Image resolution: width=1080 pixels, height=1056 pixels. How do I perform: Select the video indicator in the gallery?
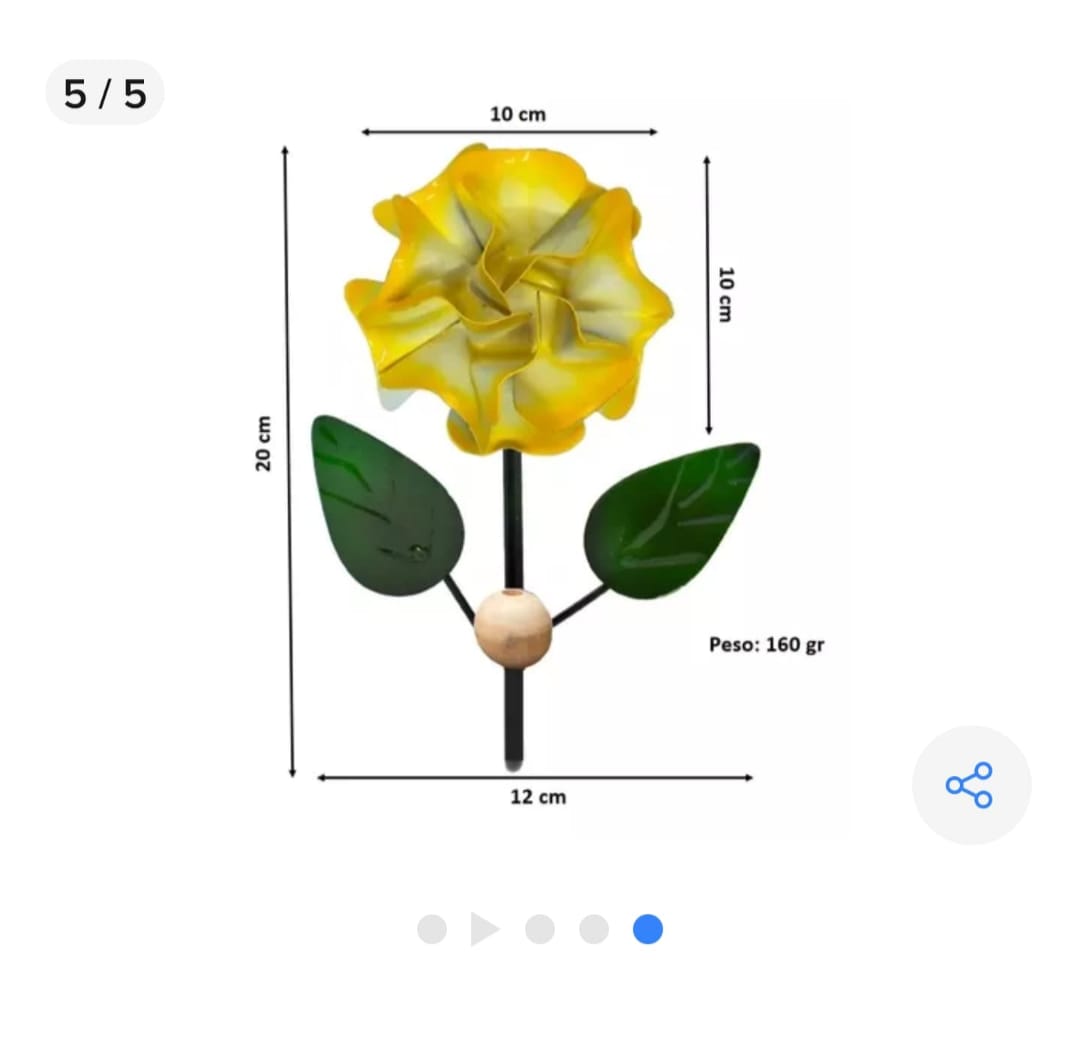485,929
